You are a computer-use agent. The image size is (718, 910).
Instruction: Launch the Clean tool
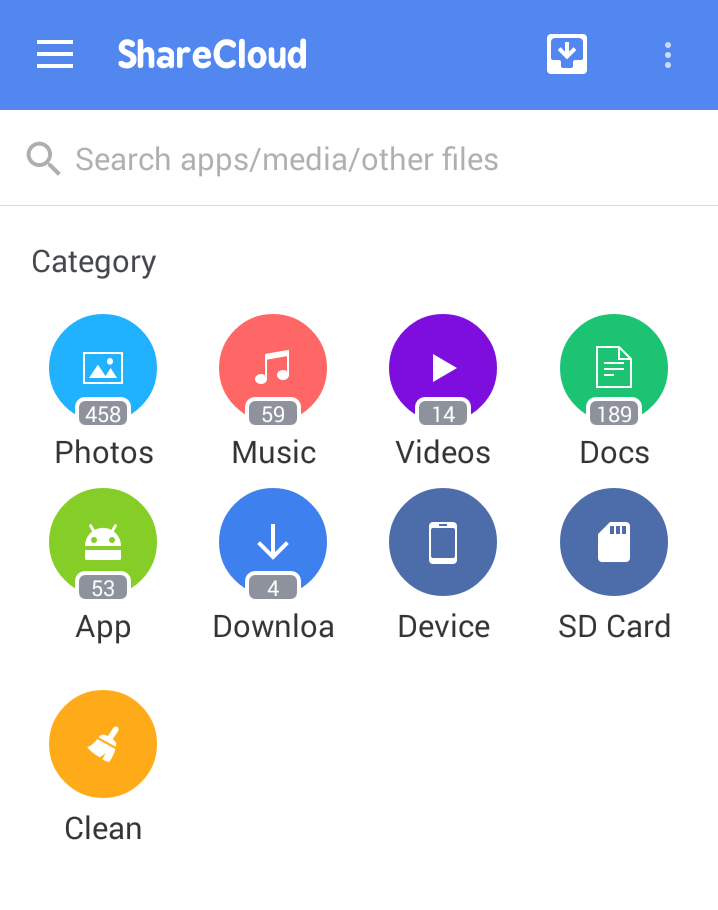103,745
